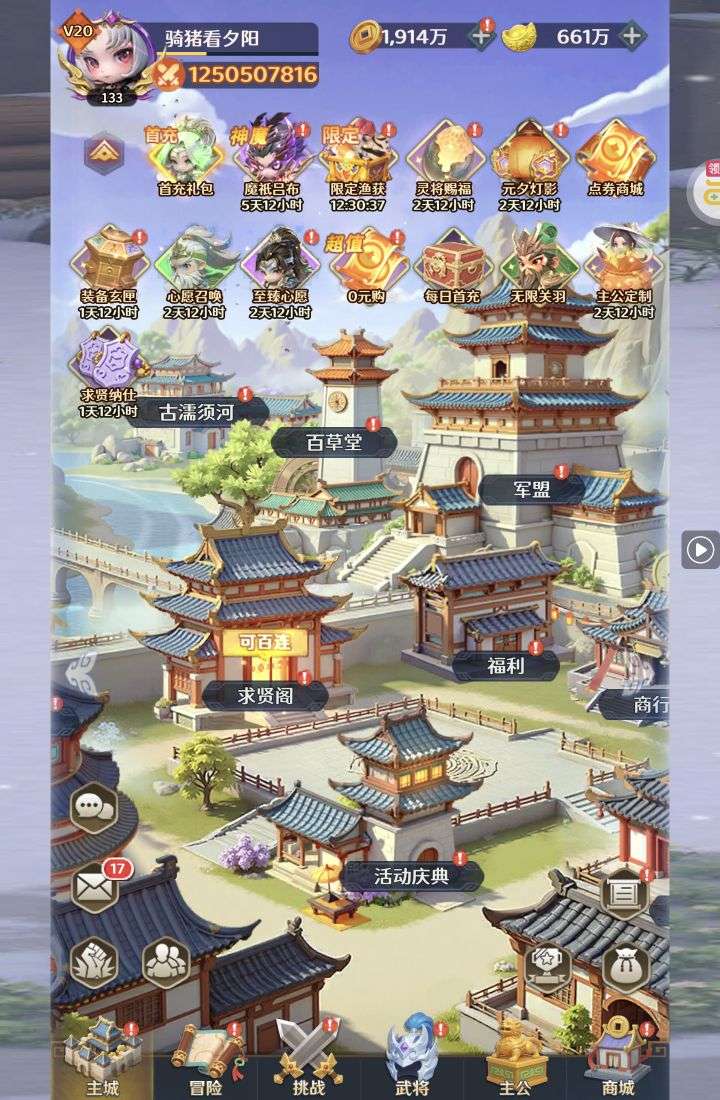The width and height of the screenshot is (720, 1100).
Task: Collapse the event icons with the arrow
Action: (103, 153)
